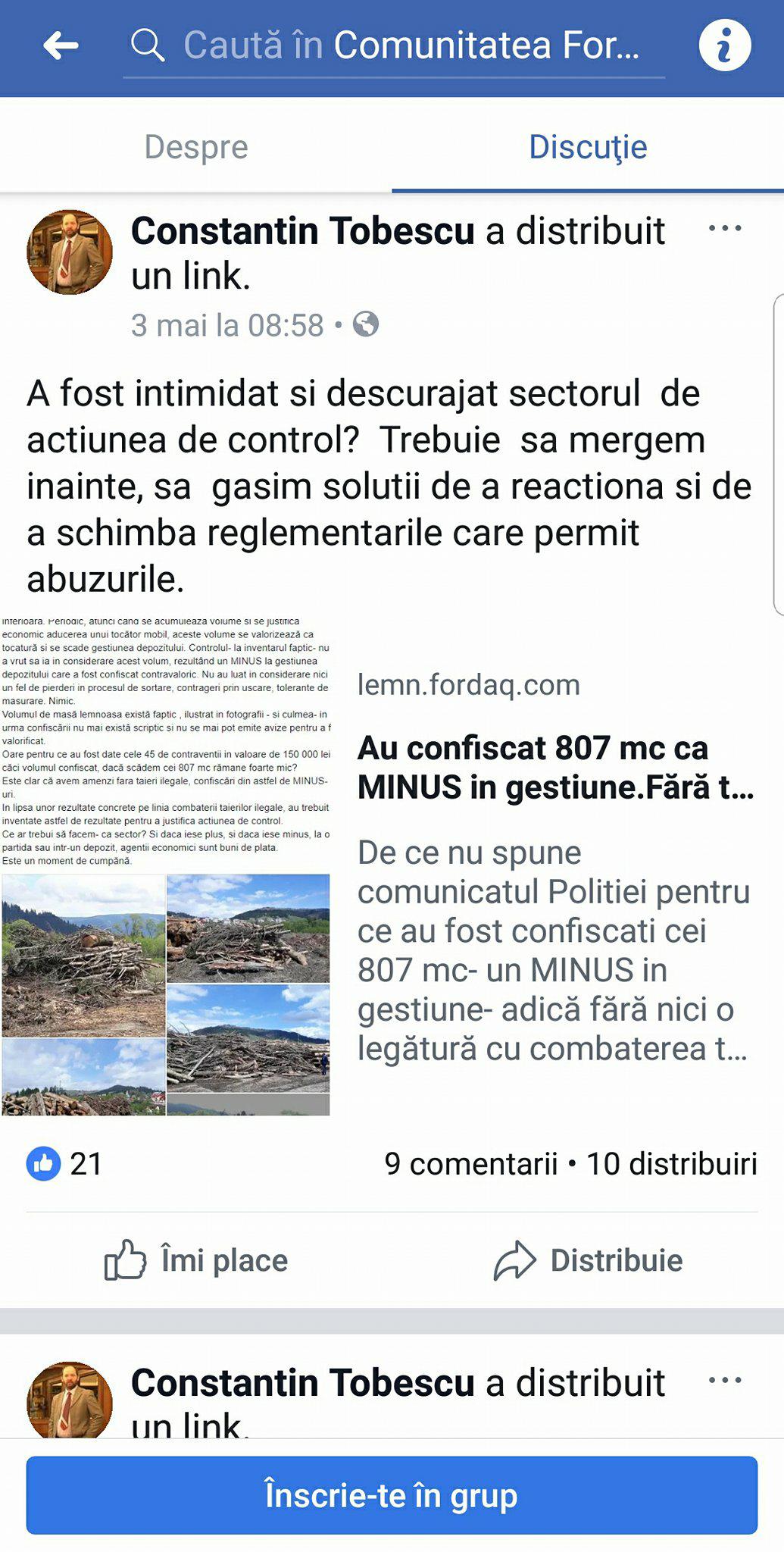Join the group via Înscrie-te în grup

[x=392, y=1495]
